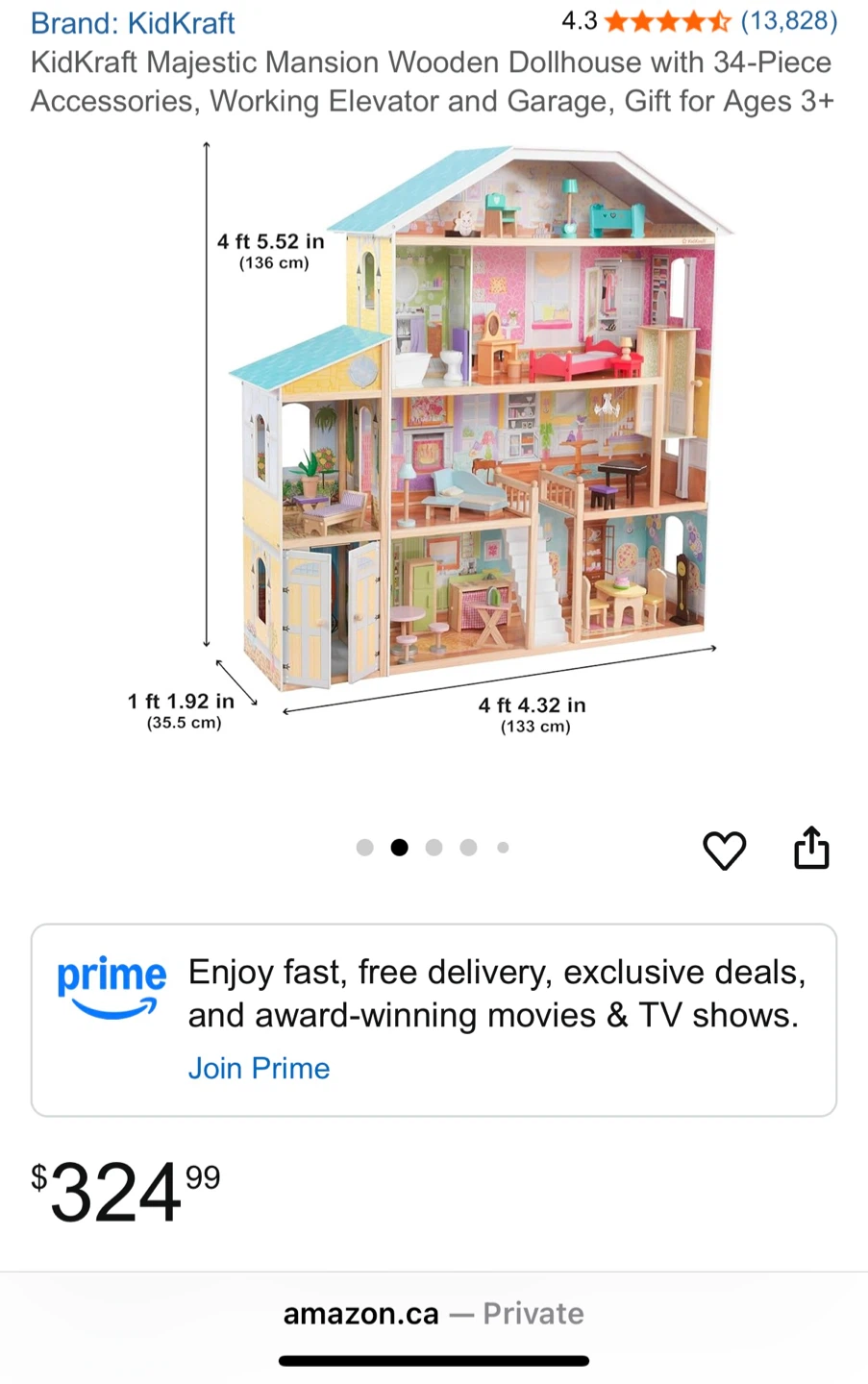The image size is (868, 1384).
Task: Select the third image page dot
Action: coord(434,848)
